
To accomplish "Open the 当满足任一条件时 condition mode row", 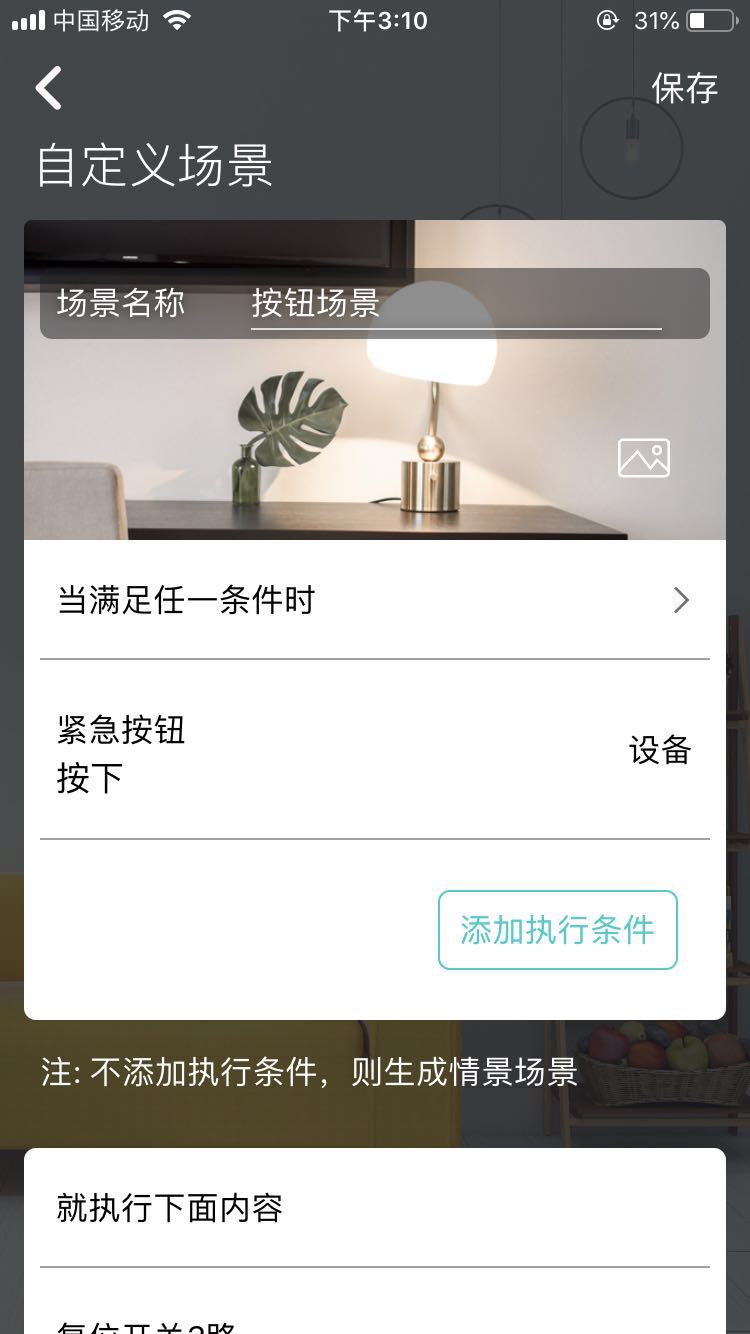I will click(374, 600).
